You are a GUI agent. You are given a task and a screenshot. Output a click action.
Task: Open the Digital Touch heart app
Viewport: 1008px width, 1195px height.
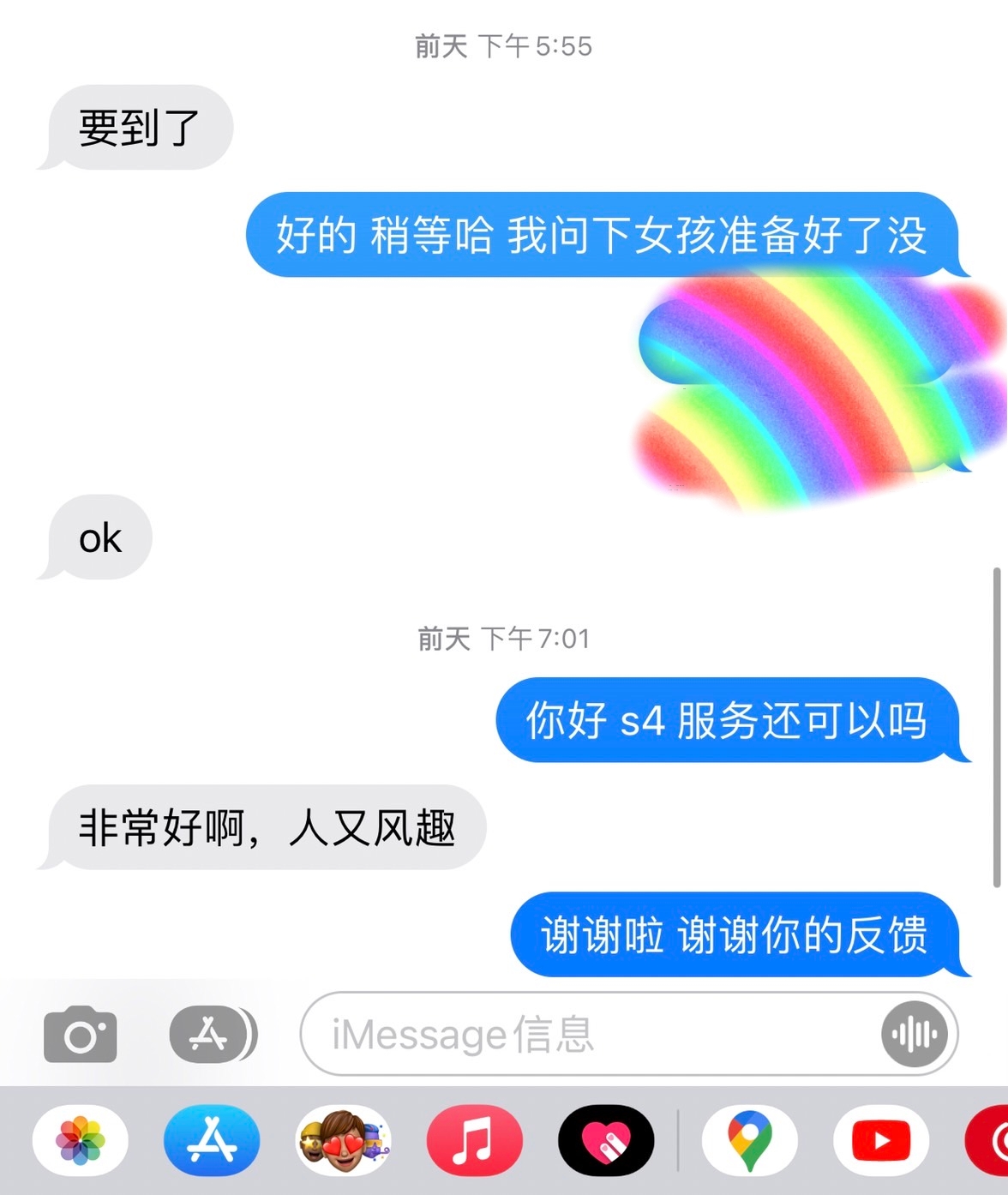606,1140
